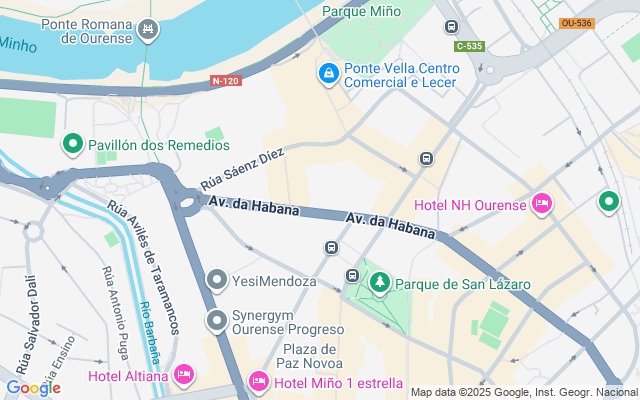The width and height of the screenshot is (640, 400).
Task: Select the YesiMendoza place marker
Action: pyautogui.click(x=217, y=281)
